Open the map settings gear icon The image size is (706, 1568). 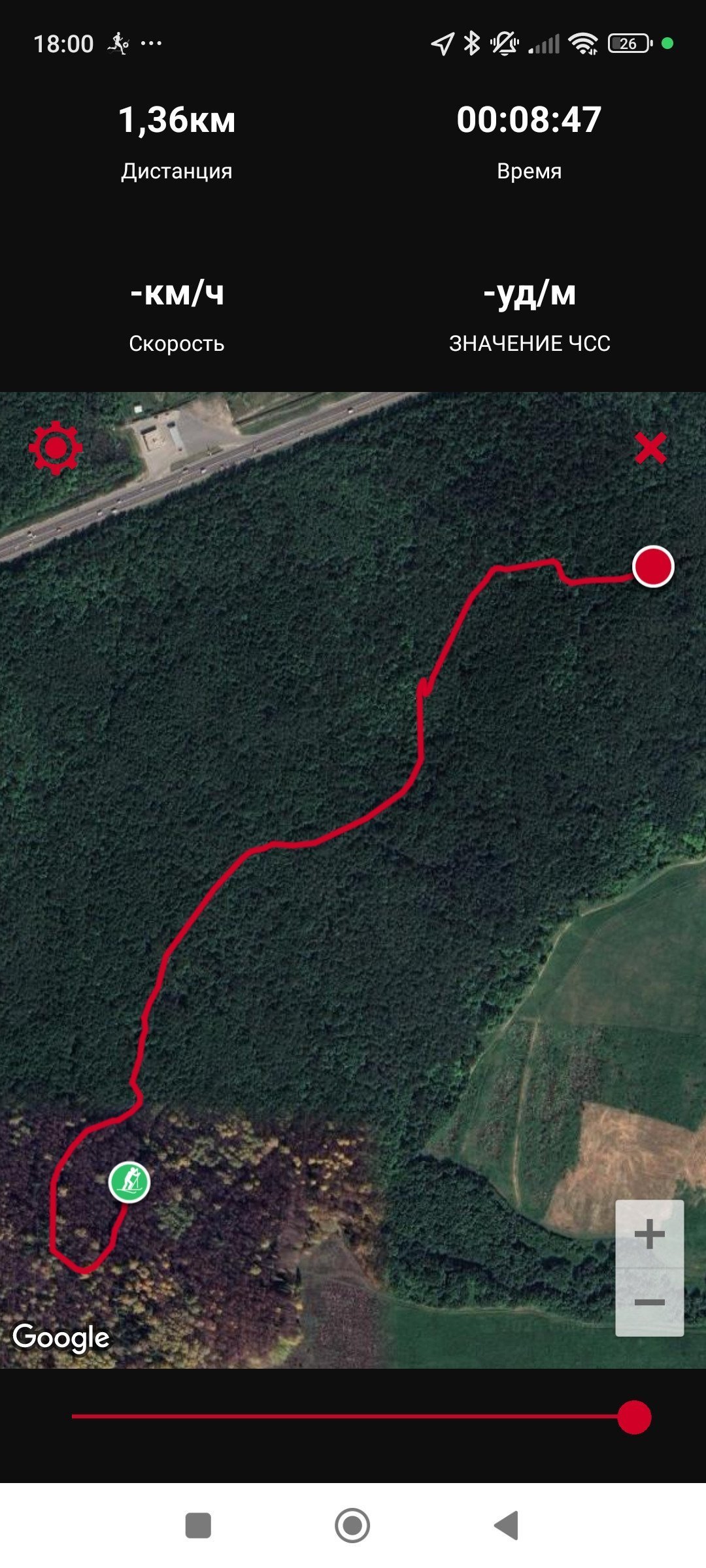pyautogui.click(x=56, y=448)
